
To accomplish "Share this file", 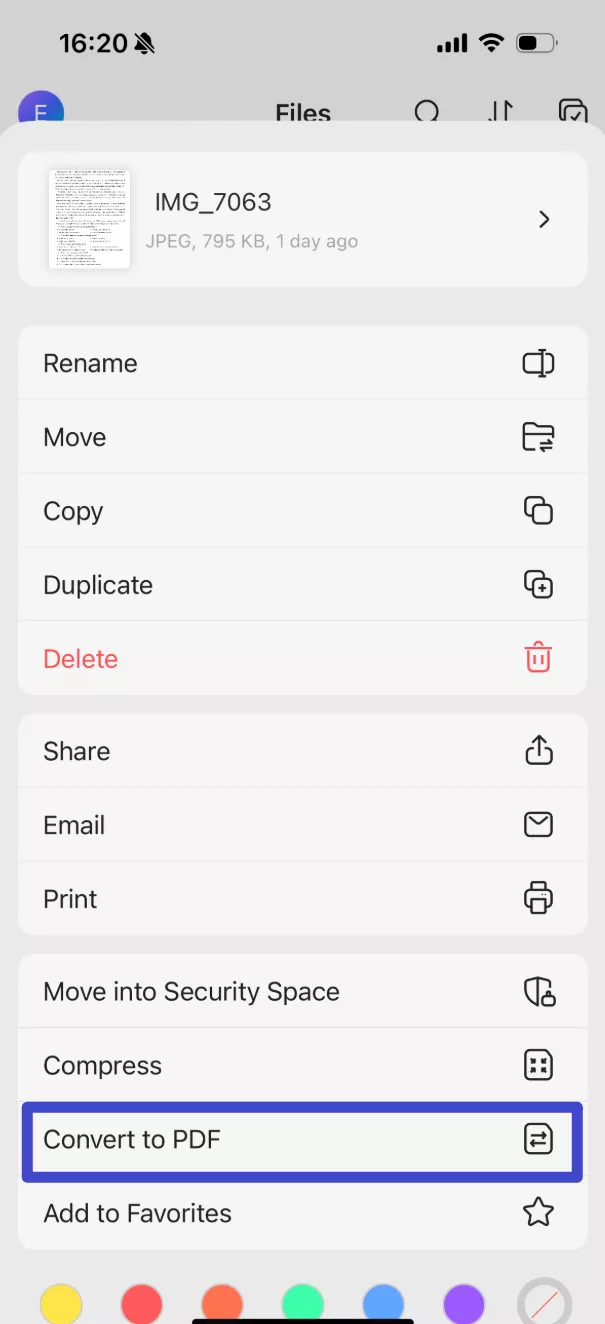I will (302, 751).
